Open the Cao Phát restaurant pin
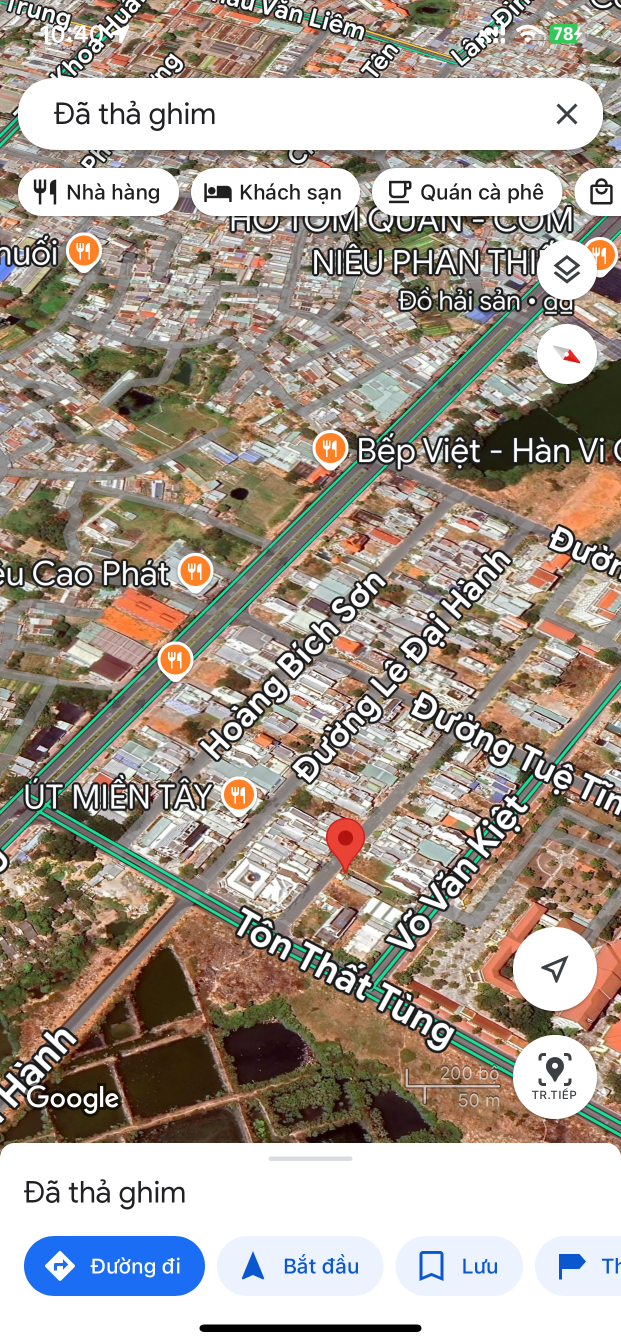Image resolution: width=621 pixels, height=1344 pixels. click(195, 572)
